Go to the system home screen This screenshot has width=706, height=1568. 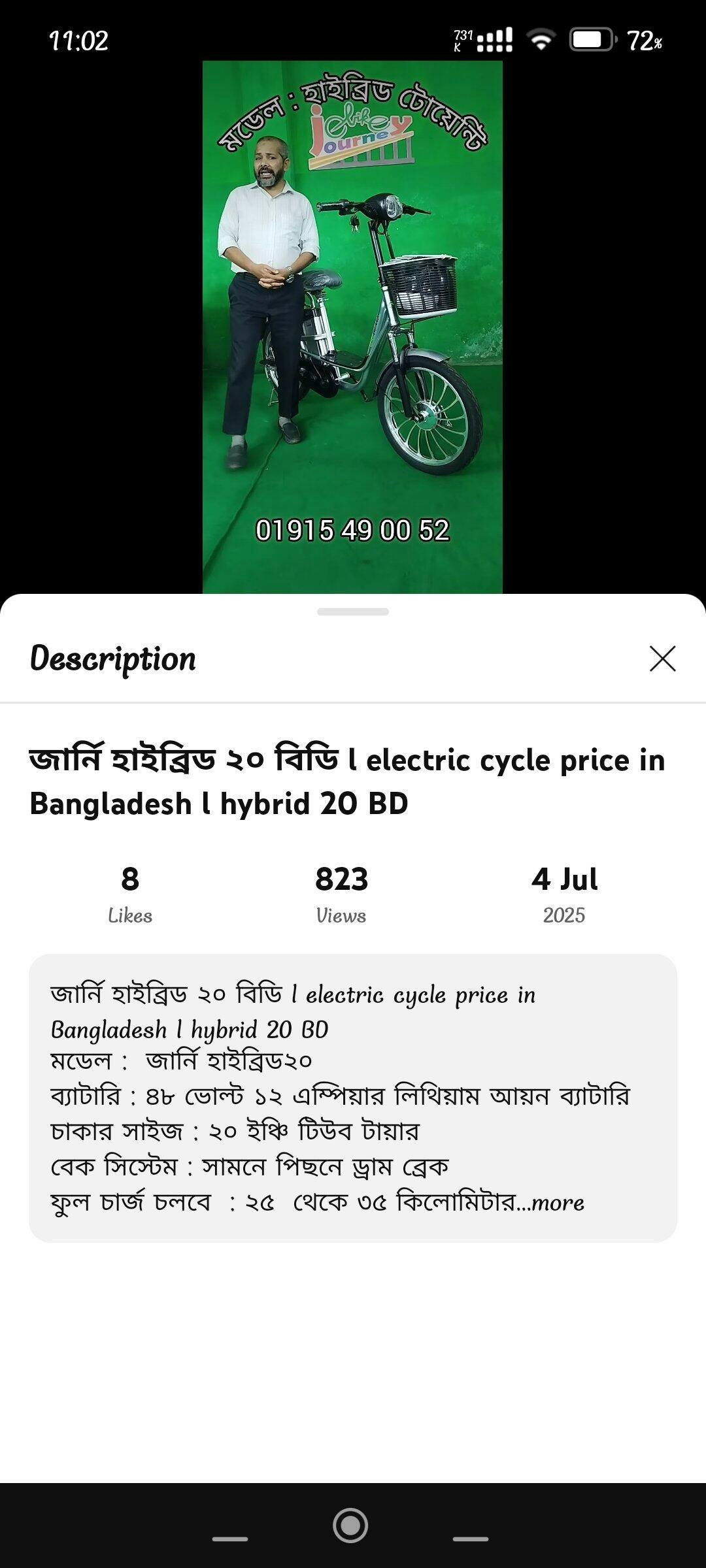click(350, 1526)
